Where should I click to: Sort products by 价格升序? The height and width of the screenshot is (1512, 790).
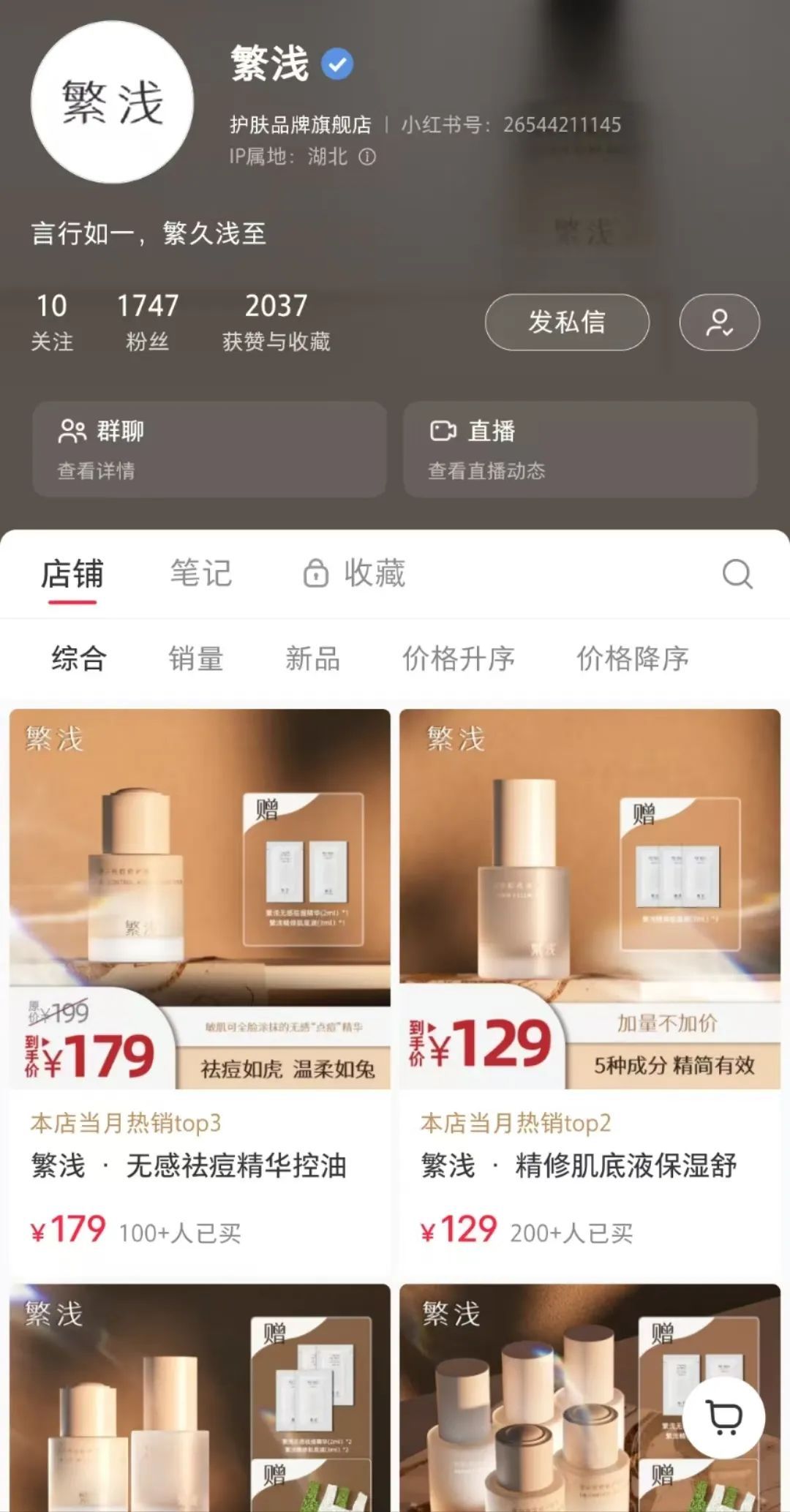pos(458,658)
